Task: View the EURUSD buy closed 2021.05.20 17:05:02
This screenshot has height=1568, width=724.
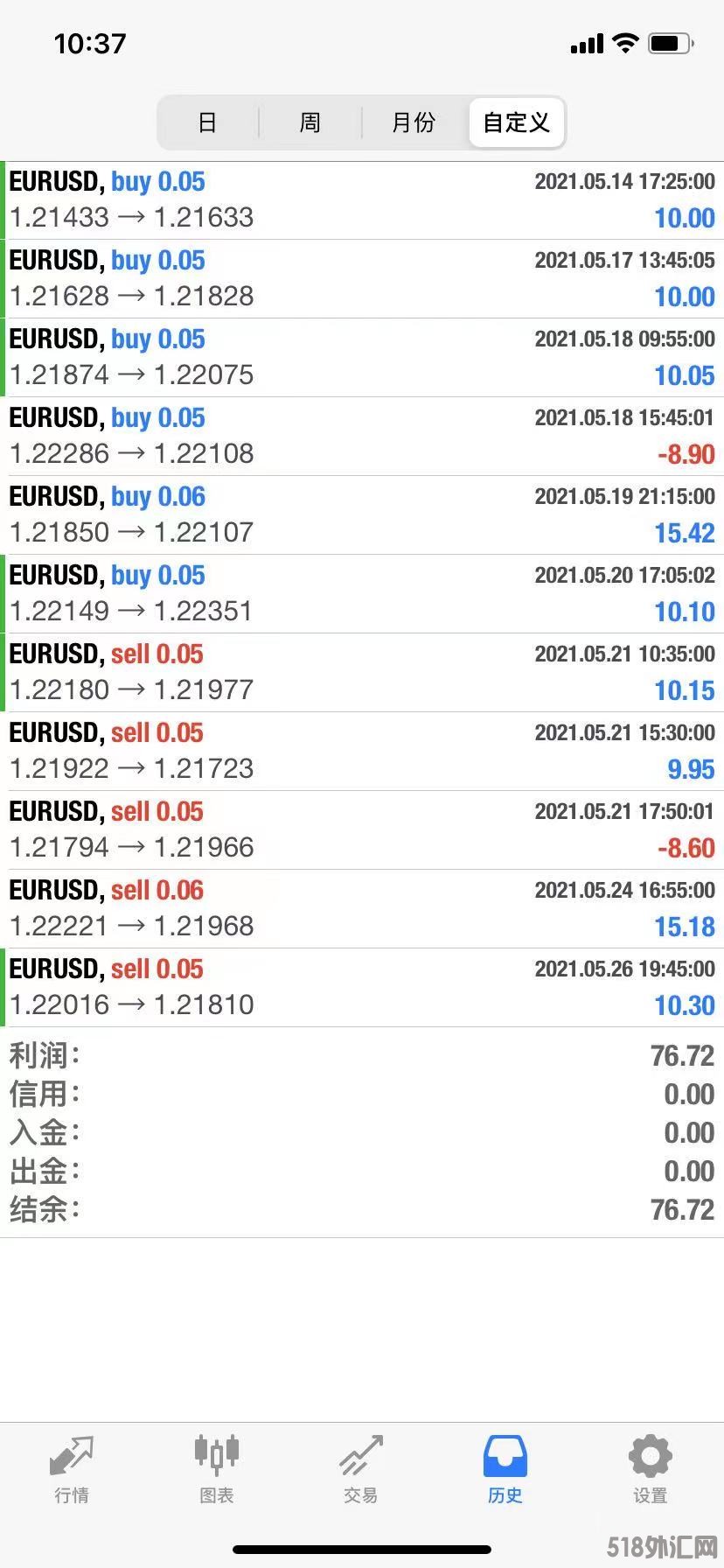Action: (x=362, y=594)
